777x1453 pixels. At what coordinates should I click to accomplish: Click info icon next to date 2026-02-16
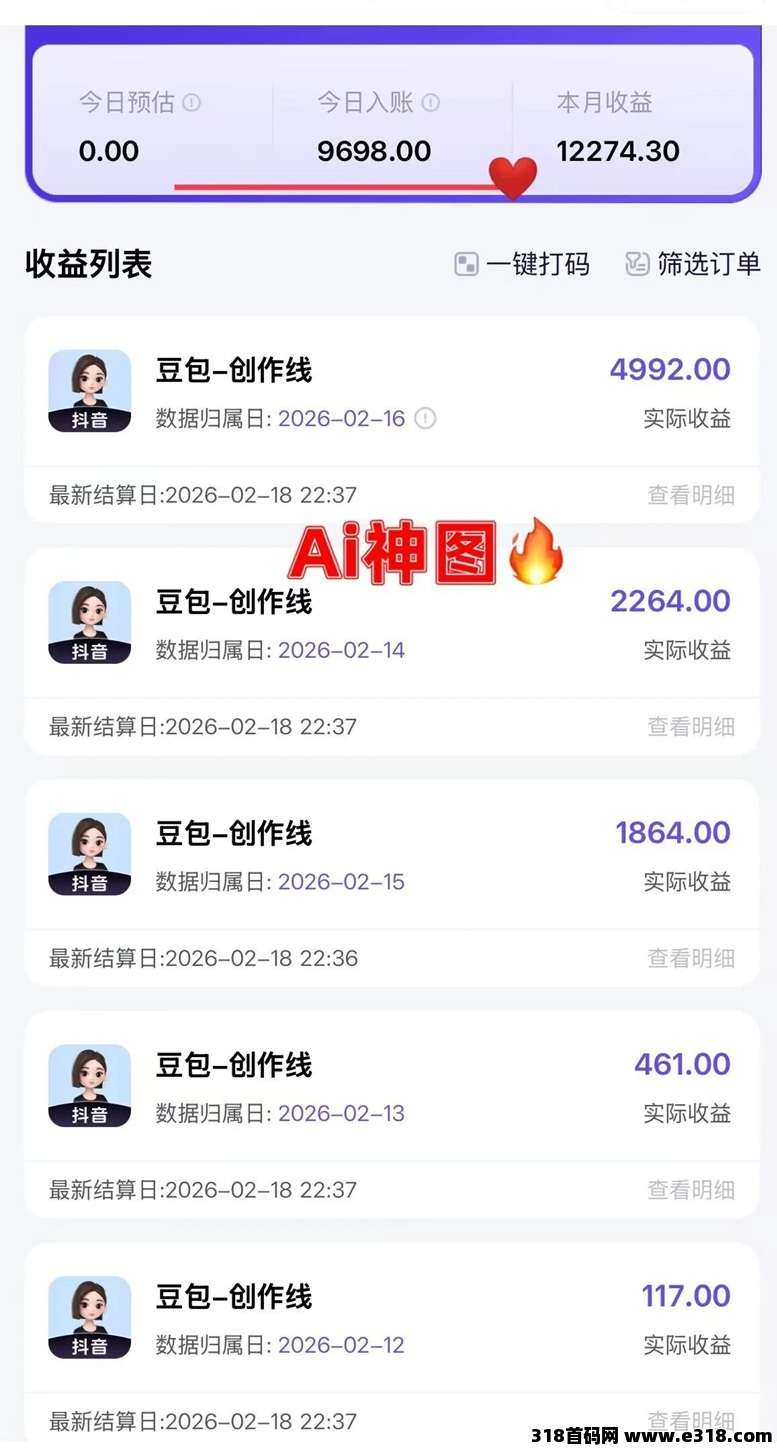tap(425, 419)
